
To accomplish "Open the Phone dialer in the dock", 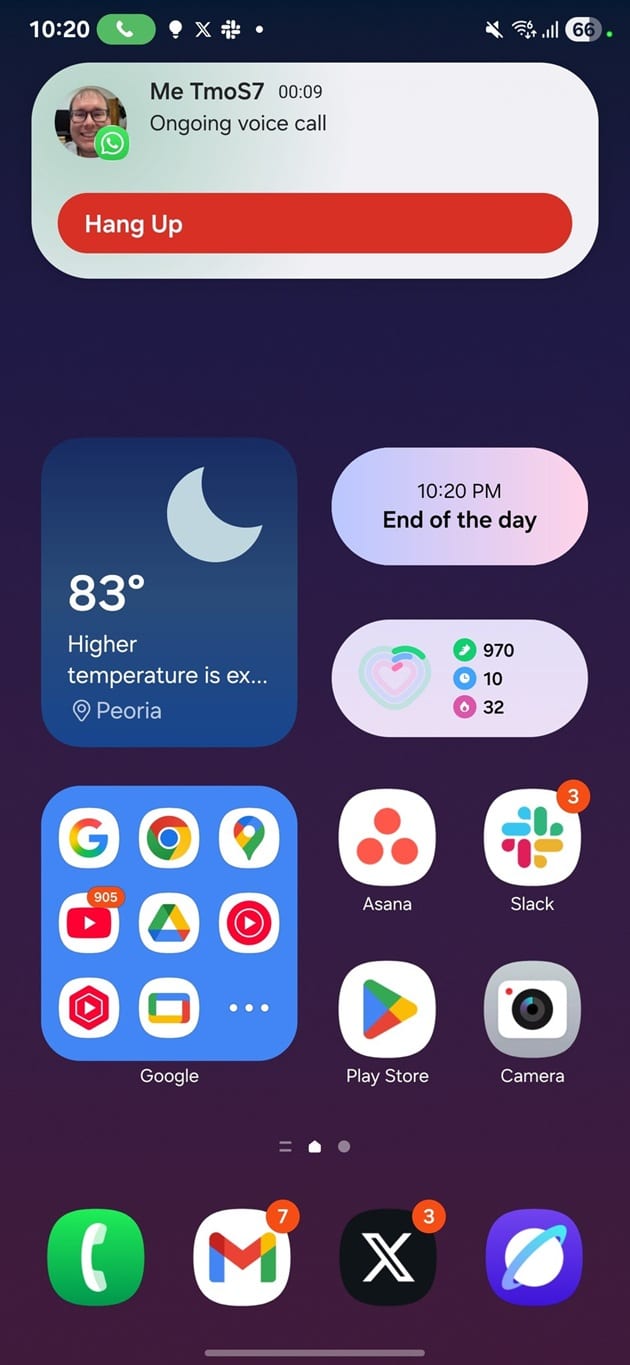I will tap(96, 1257).
